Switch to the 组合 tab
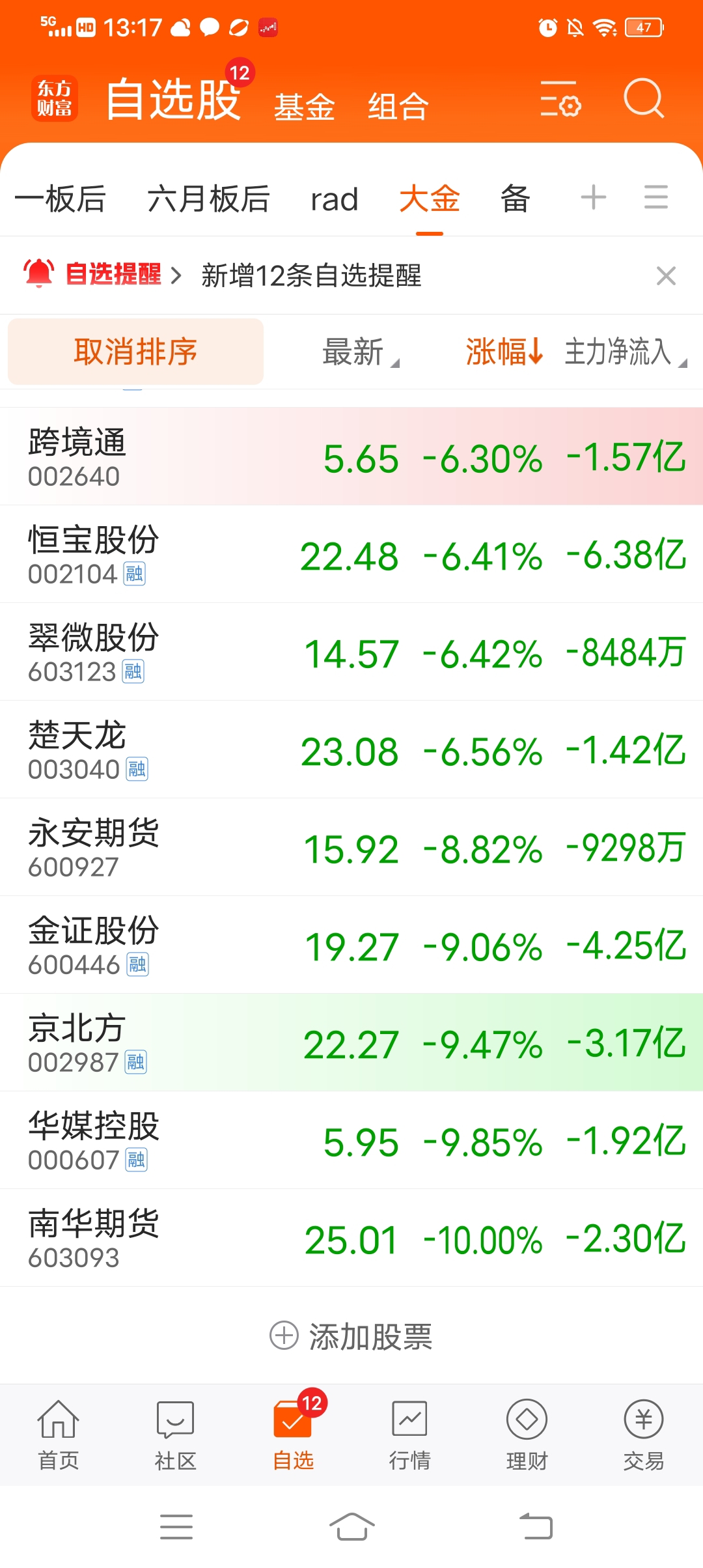 (398, 107)
